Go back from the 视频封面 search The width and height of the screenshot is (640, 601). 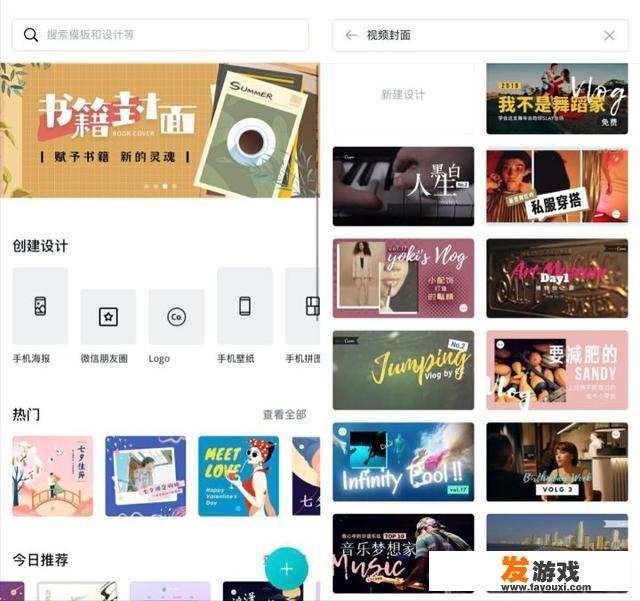350,35
